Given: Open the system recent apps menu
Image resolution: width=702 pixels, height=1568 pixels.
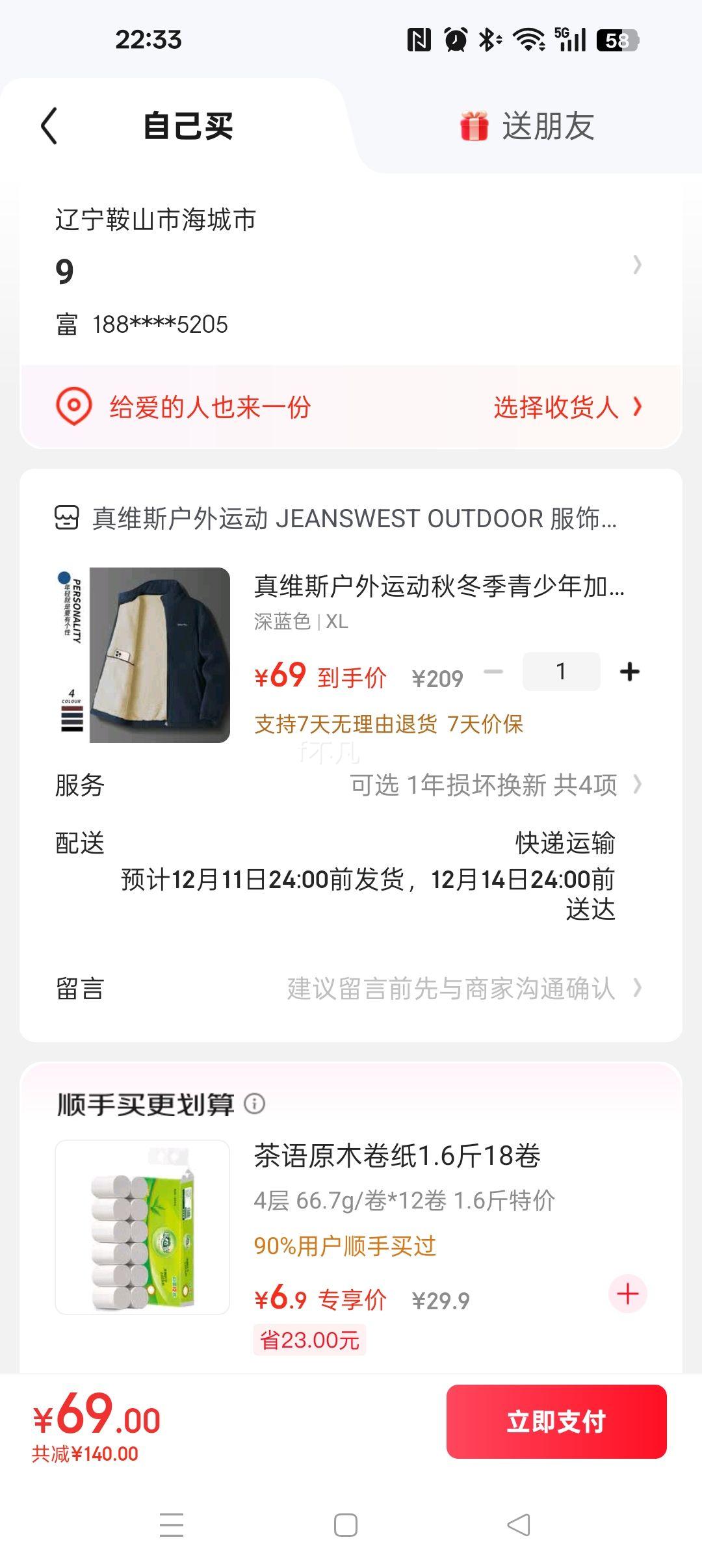Looking at the screenshot, I should click(172, 1525).
